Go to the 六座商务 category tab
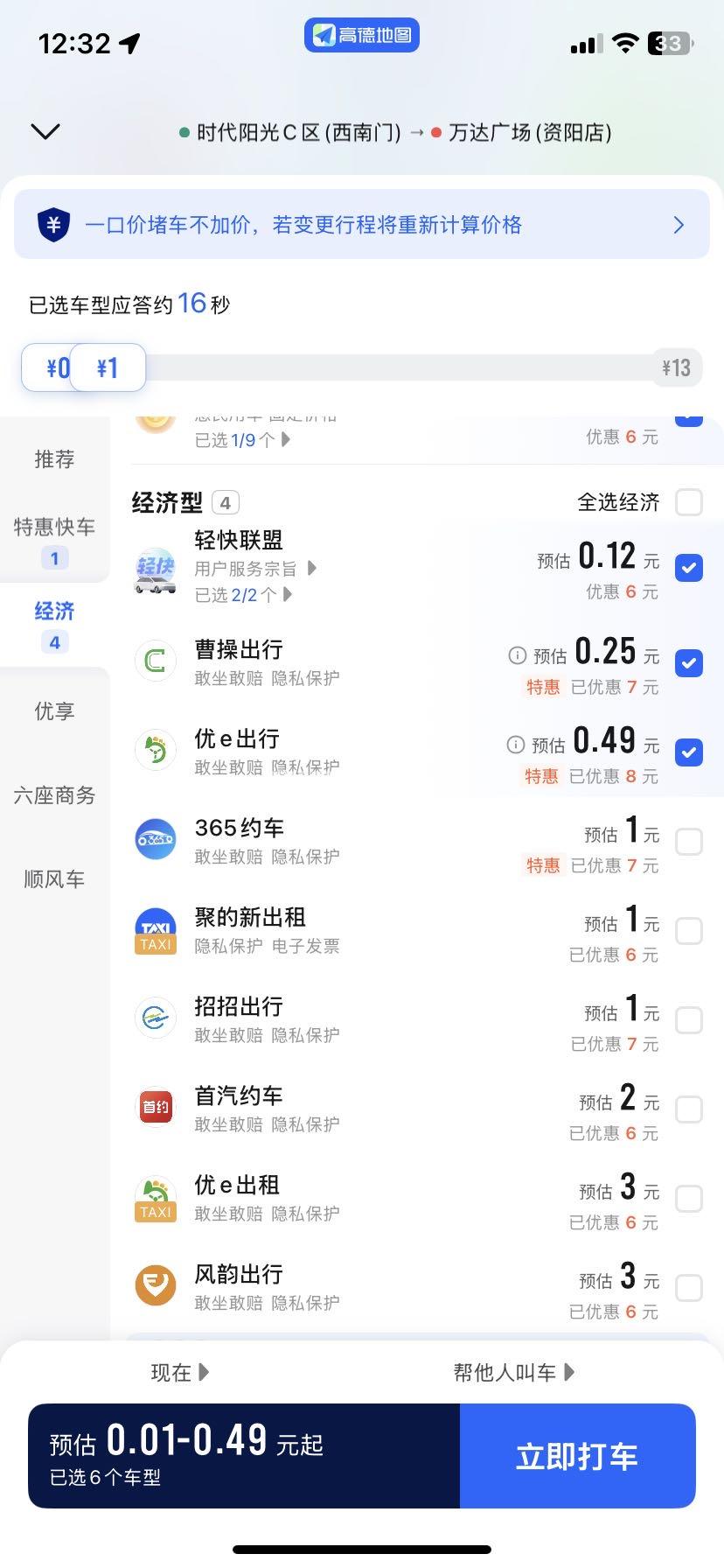Image resolution: width=724 pixels, height=1568 pixels. point(54,795)
